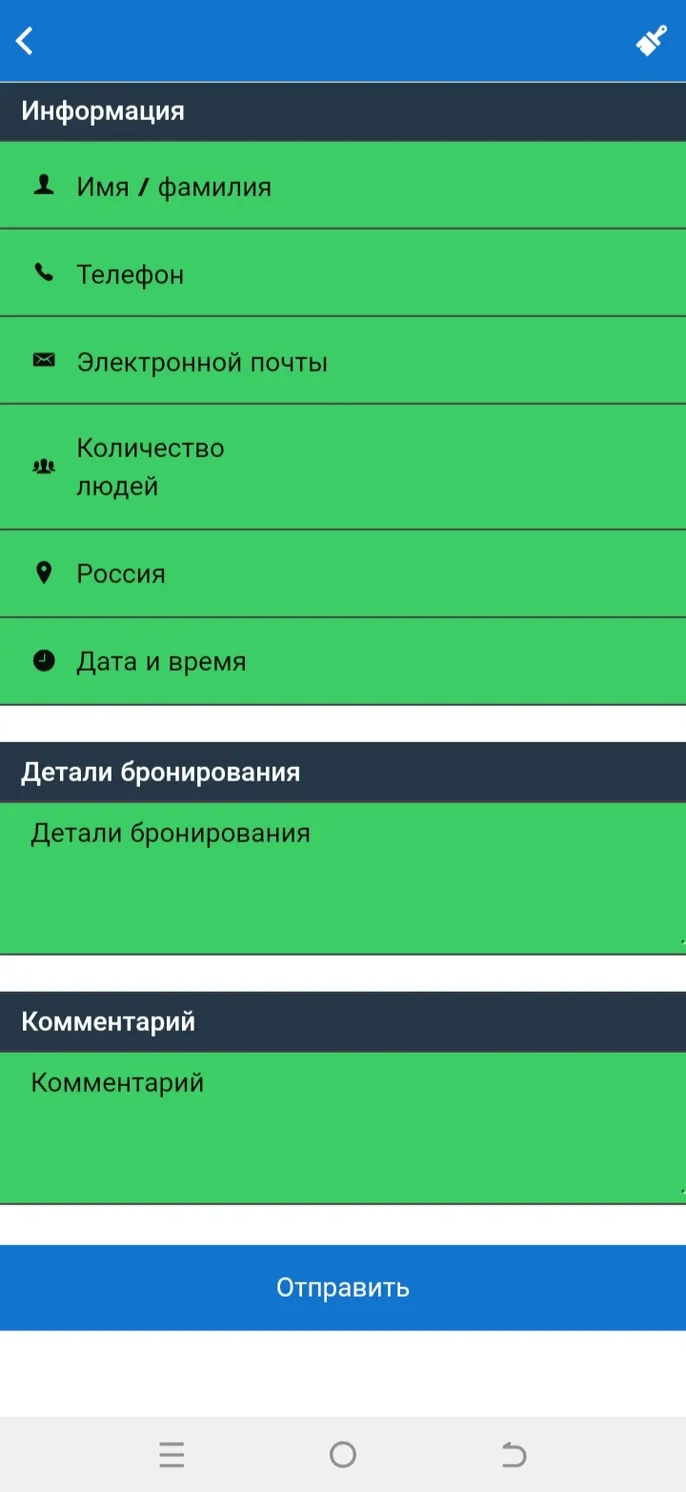Screen dimensions: 686x1492
Task: Pick Дата и время
Action: click(x=343, y=661)
